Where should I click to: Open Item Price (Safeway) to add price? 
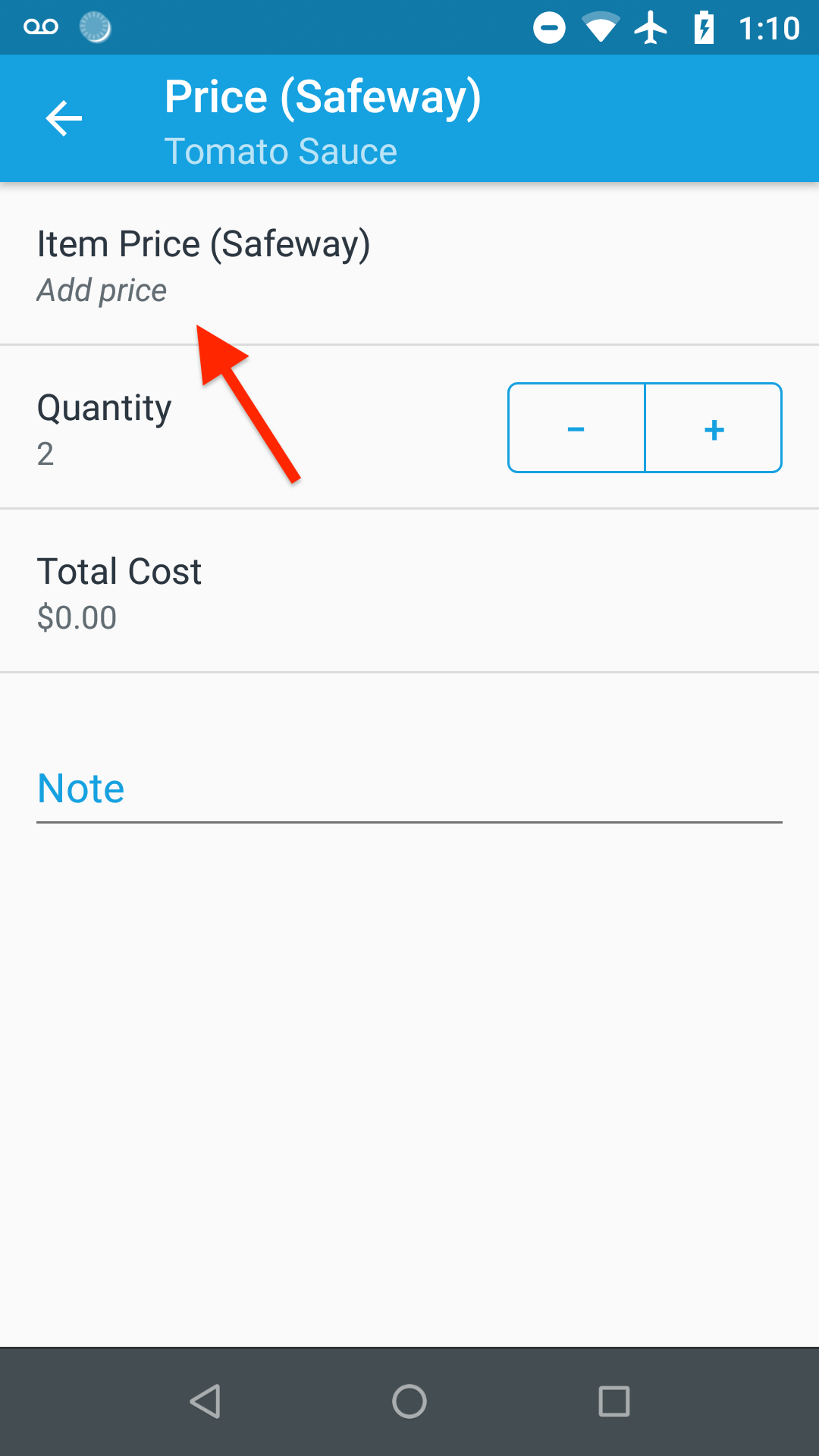click(203, 265)
